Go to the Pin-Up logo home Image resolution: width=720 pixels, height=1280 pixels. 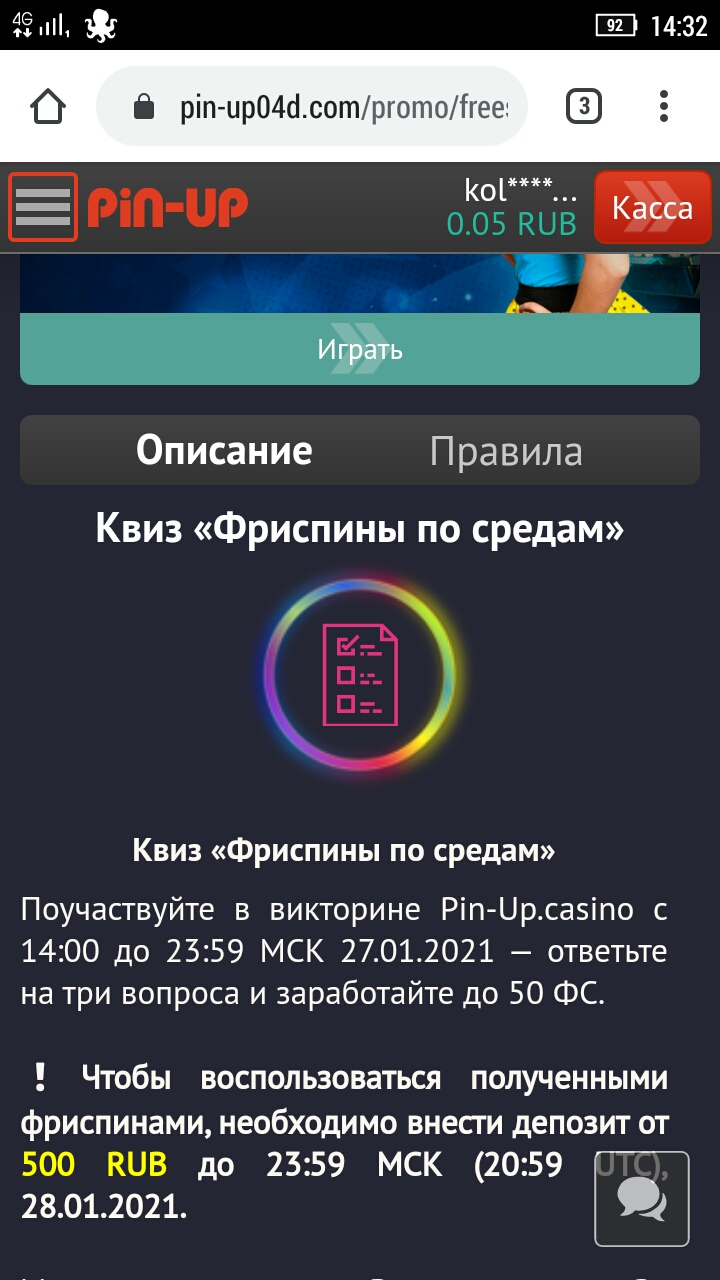click(167, 207)
